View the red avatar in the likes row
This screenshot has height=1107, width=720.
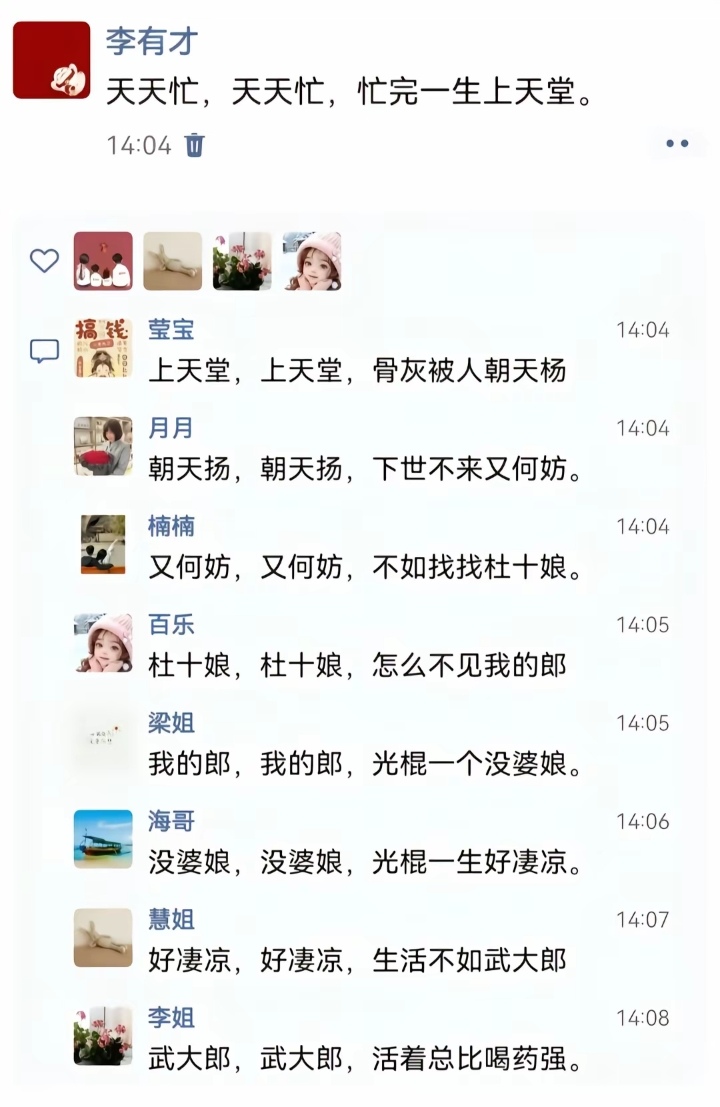click(103, 261)
